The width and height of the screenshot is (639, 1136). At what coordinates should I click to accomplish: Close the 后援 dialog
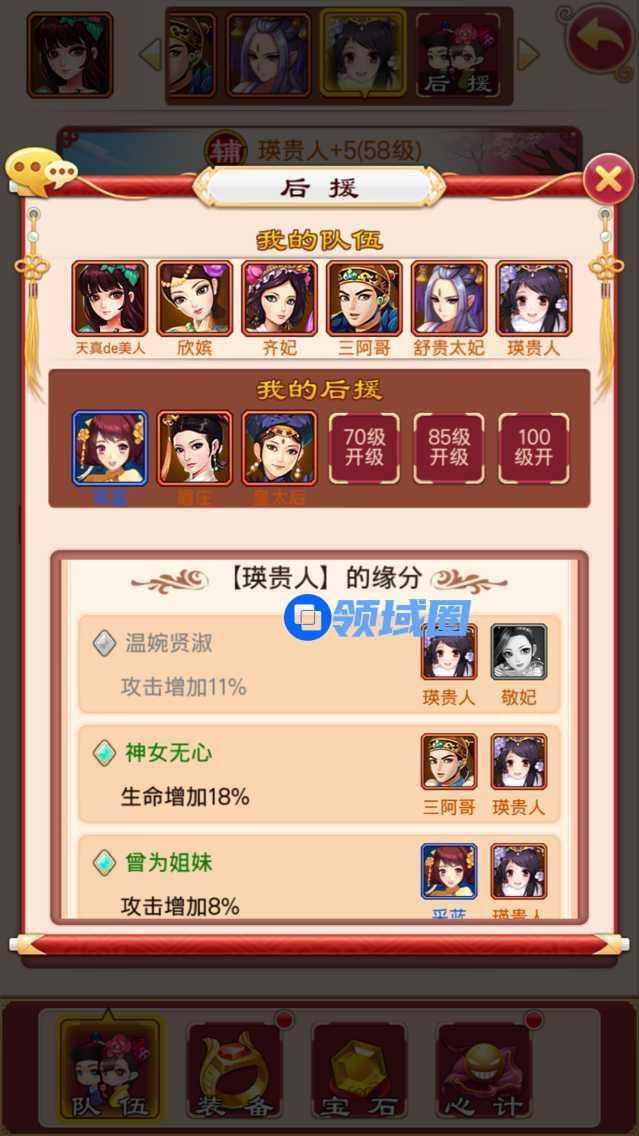click(608, 180)
